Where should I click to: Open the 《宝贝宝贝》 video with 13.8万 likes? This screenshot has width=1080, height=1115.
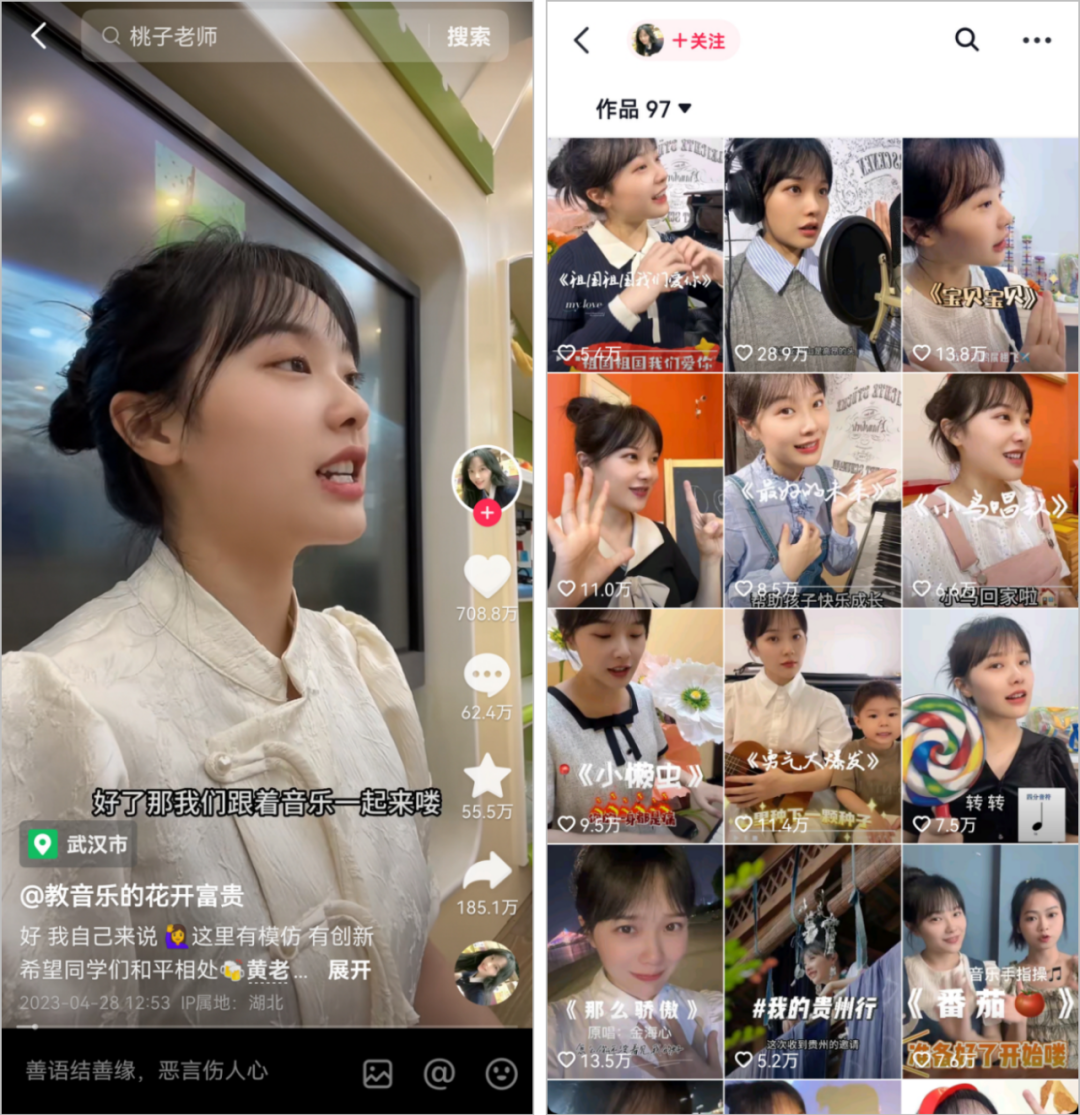coord(990,255)
